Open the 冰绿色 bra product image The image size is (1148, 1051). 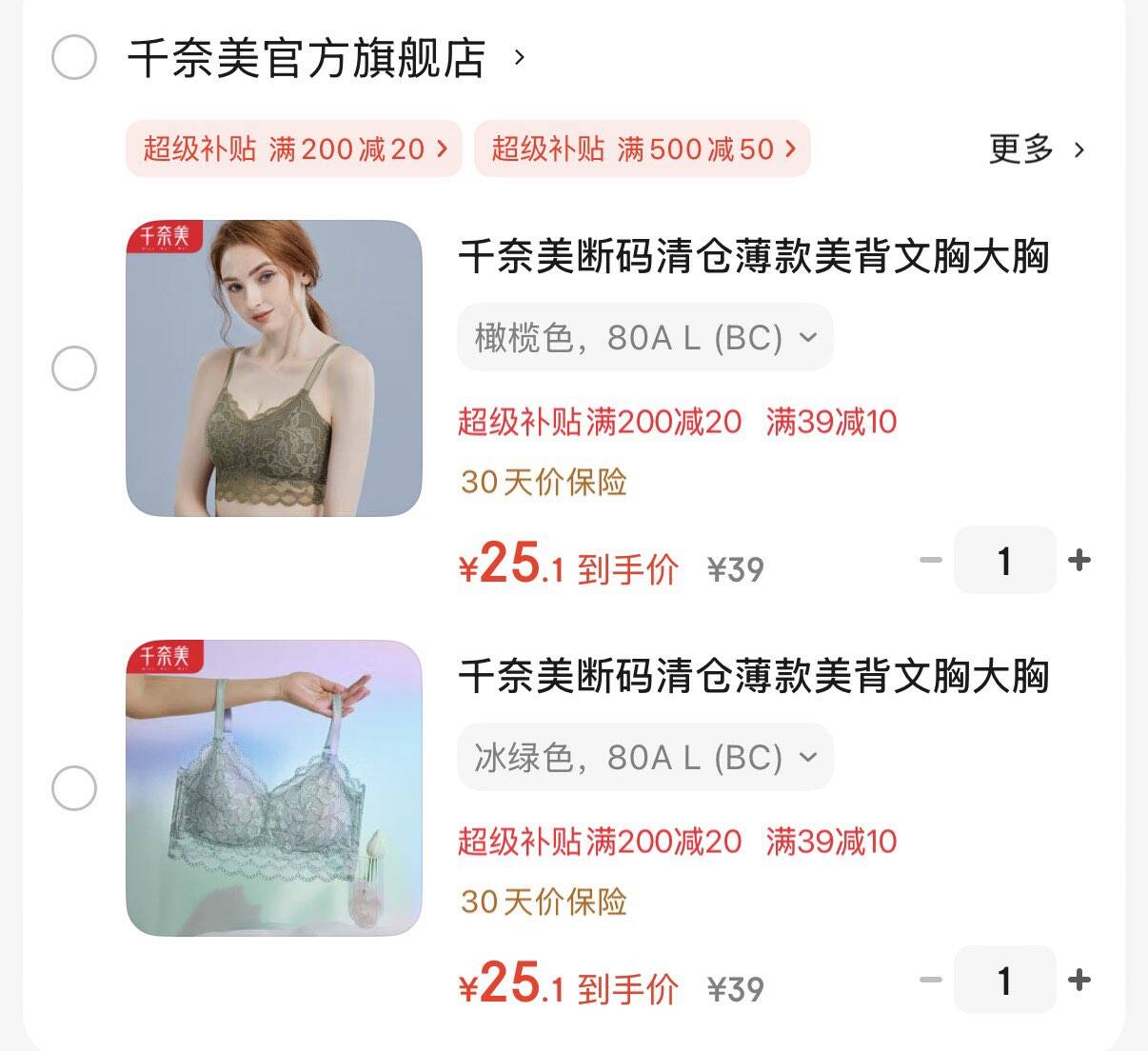pos(274,788)
